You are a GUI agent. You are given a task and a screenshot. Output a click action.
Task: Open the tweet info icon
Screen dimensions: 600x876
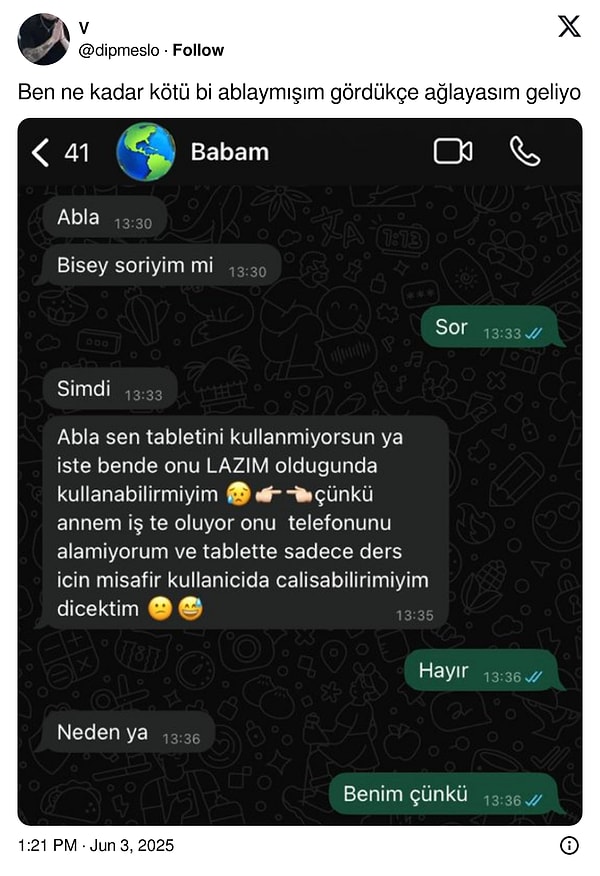pyautogui.click(x=569, y=846)
